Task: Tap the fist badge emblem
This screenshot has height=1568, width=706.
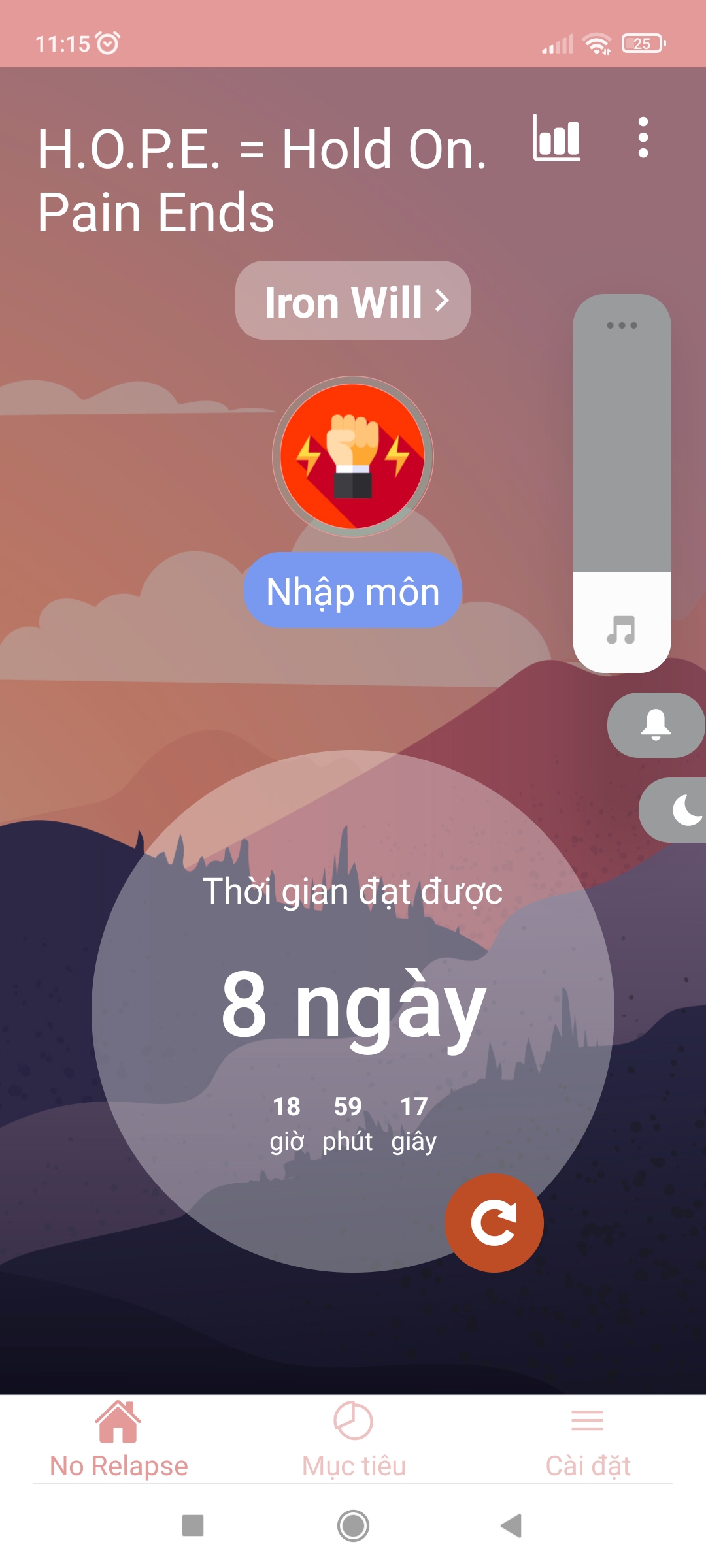Action: point(353,457)
